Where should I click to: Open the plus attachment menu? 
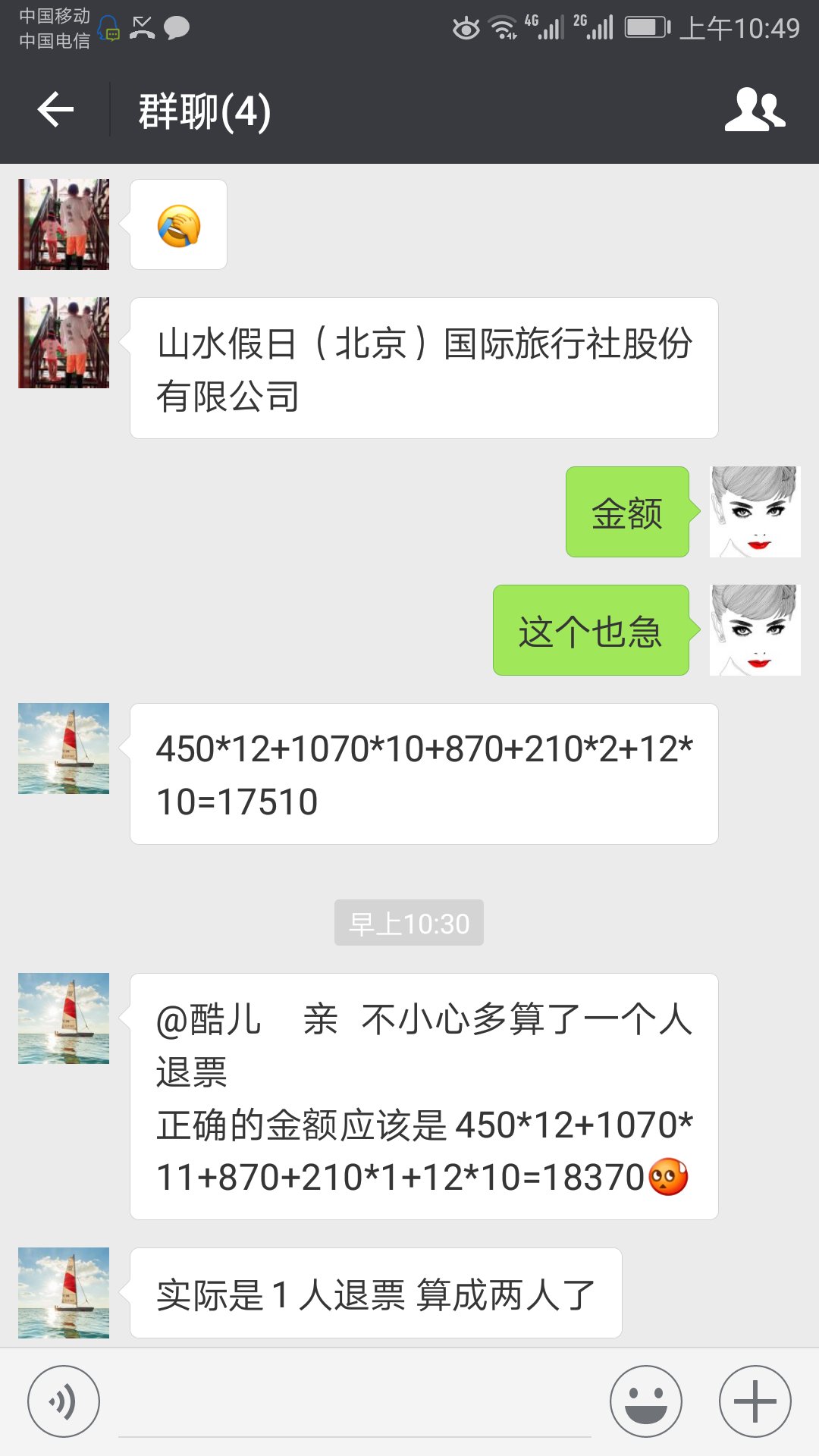tap(755, 1401)
